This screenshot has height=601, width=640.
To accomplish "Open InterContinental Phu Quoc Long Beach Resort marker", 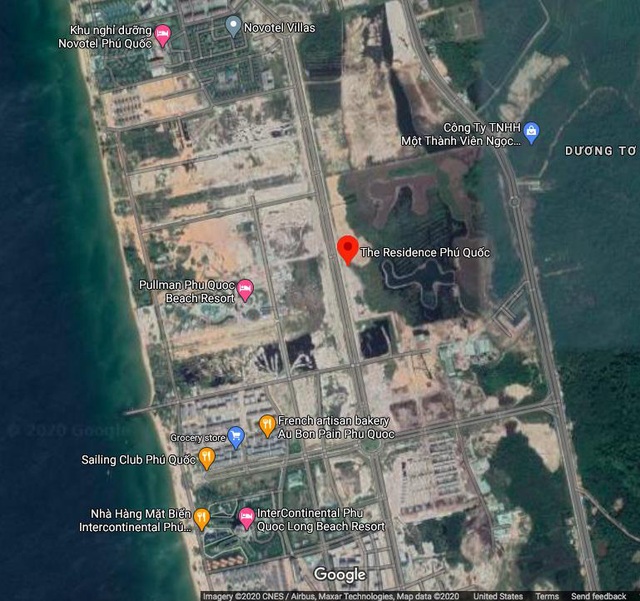I will (x=246, y=518).
